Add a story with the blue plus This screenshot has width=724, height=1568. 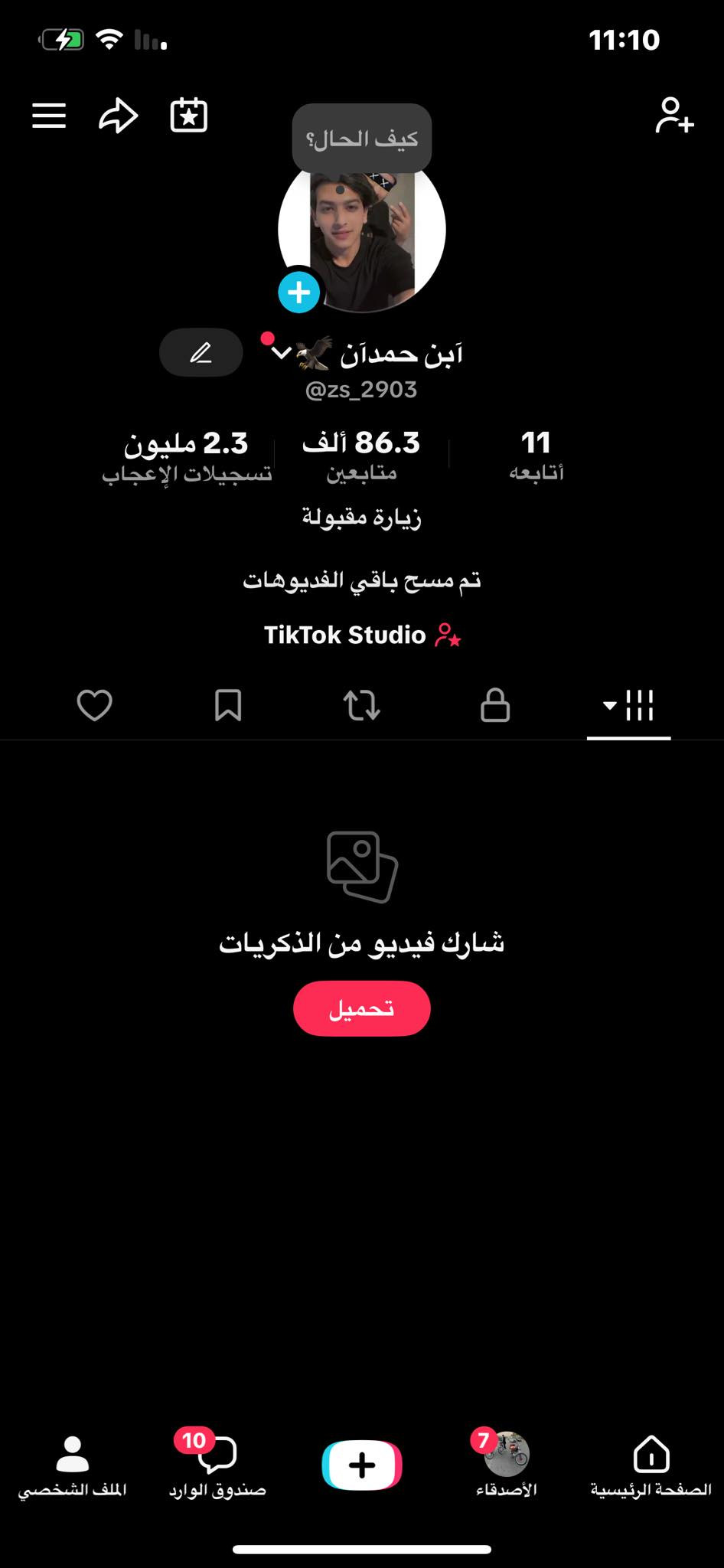coord(298,292)
